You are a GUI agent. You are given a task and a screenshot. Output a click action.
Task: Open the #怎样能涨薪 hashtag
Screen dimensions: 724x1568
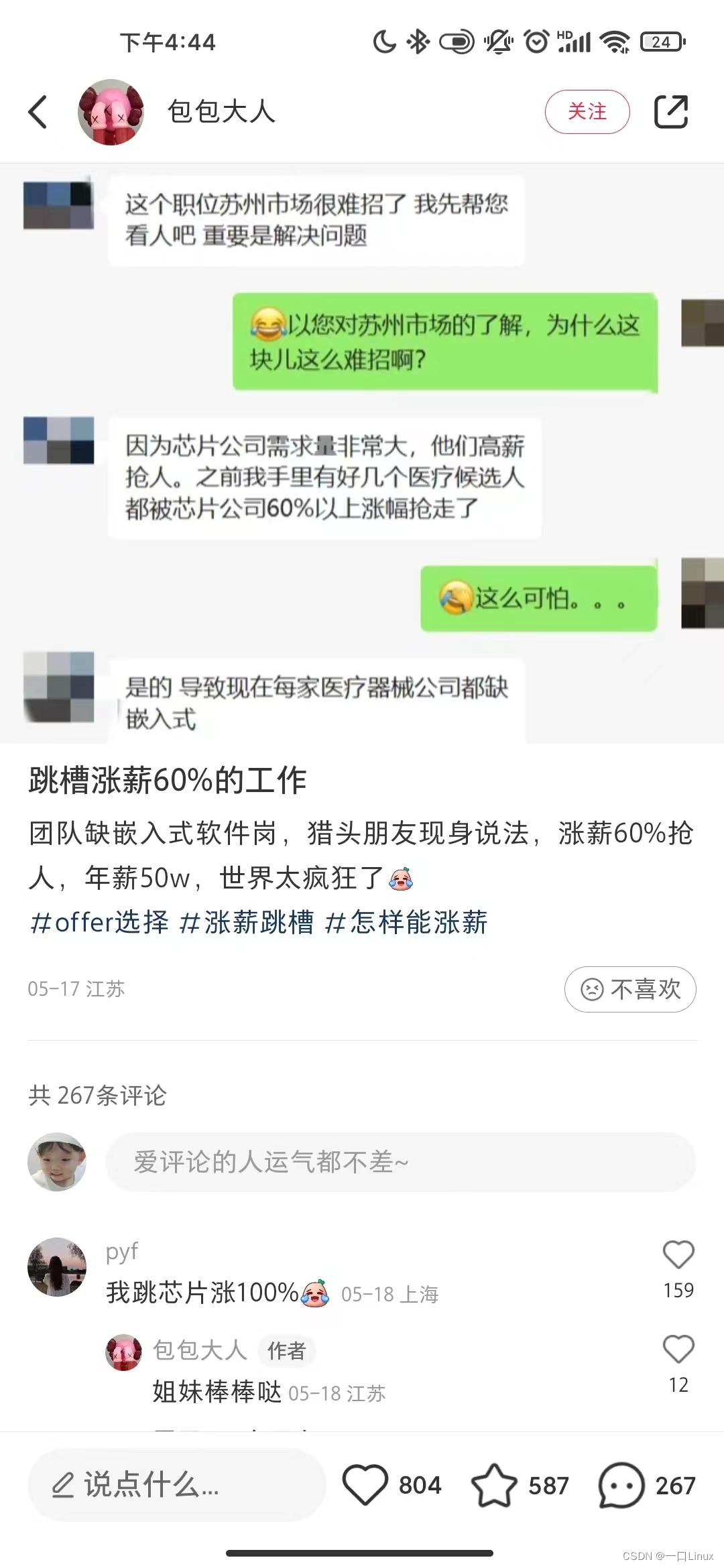point(406,923)
